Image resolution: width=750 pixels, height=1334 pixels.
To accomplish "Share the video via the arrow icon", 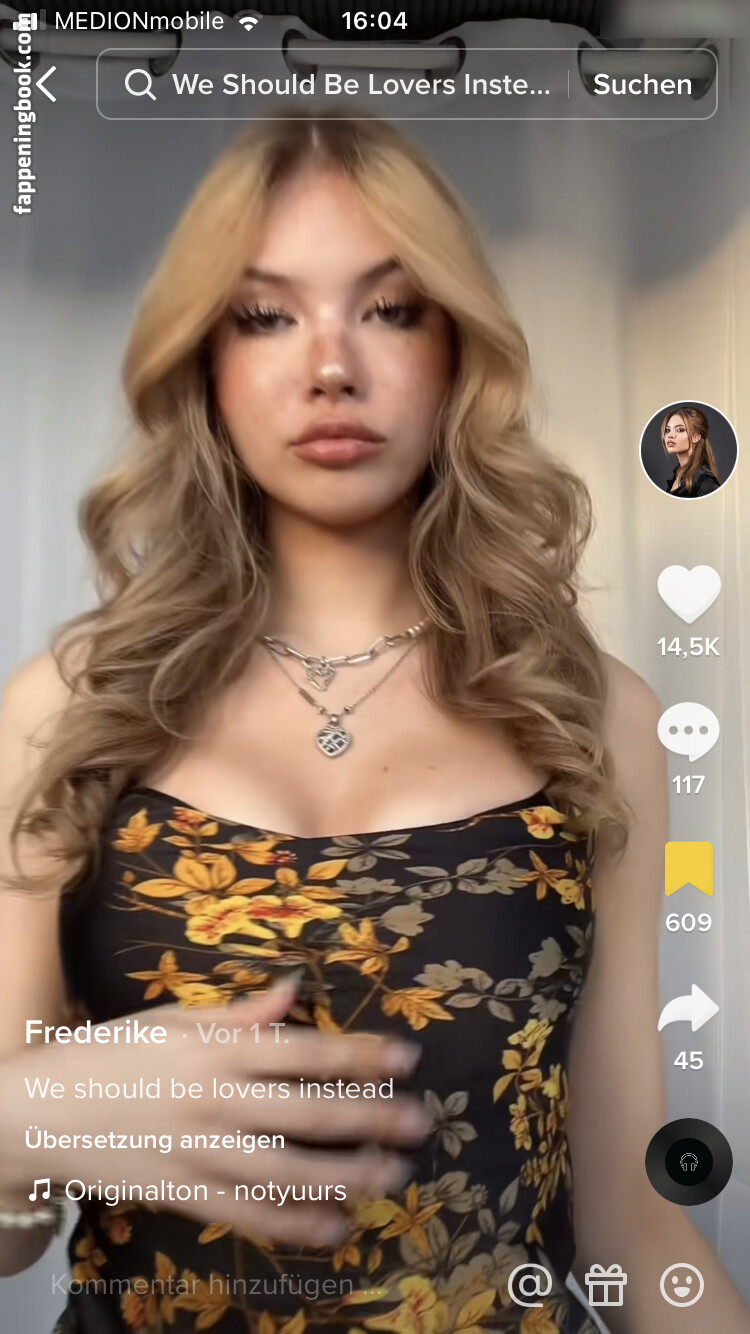I will tap(689, 1008).
